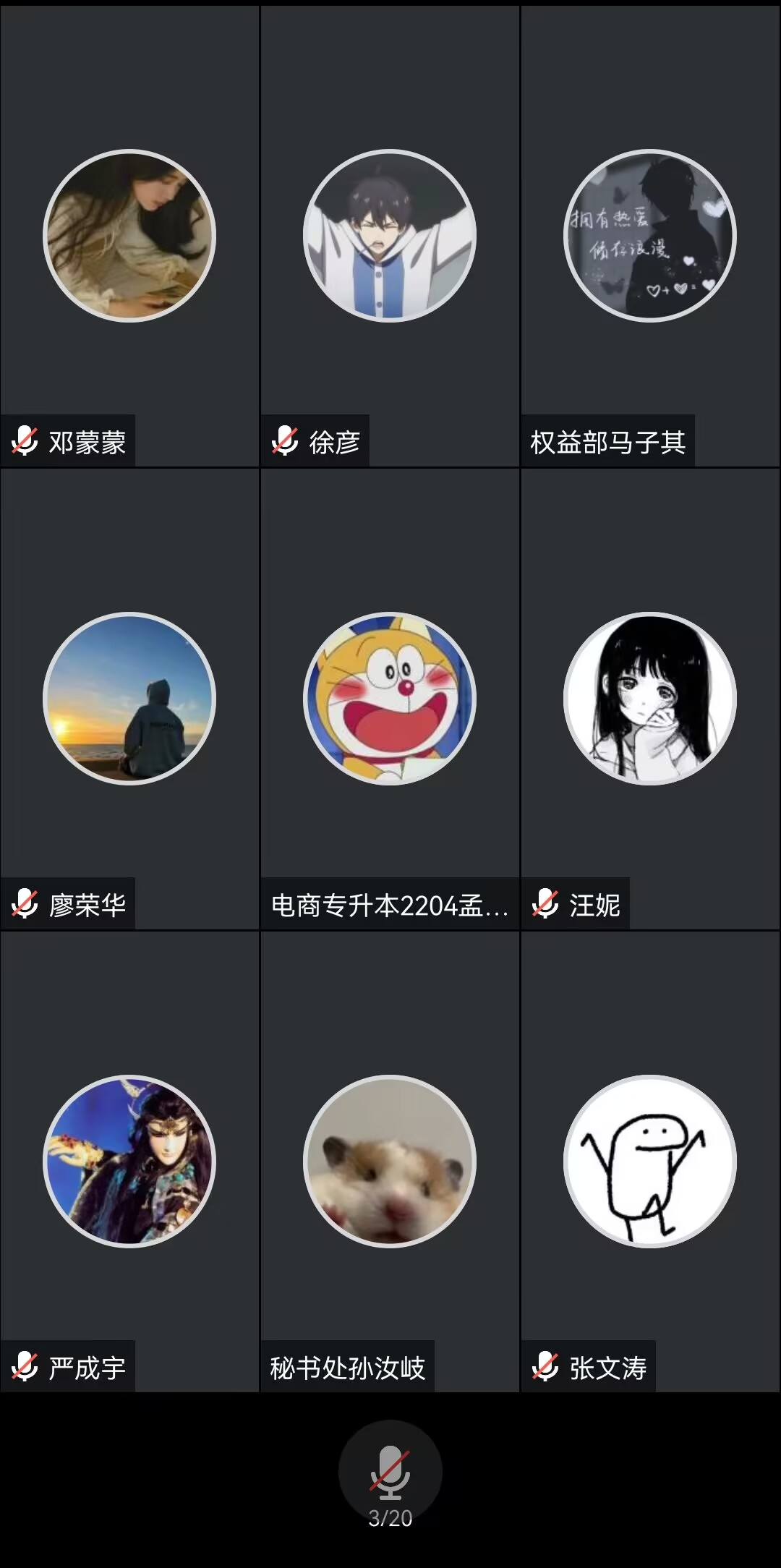Tap 汪妮's participant tile
This screenshot has width=781, height=1568.
tap(650, 699)
